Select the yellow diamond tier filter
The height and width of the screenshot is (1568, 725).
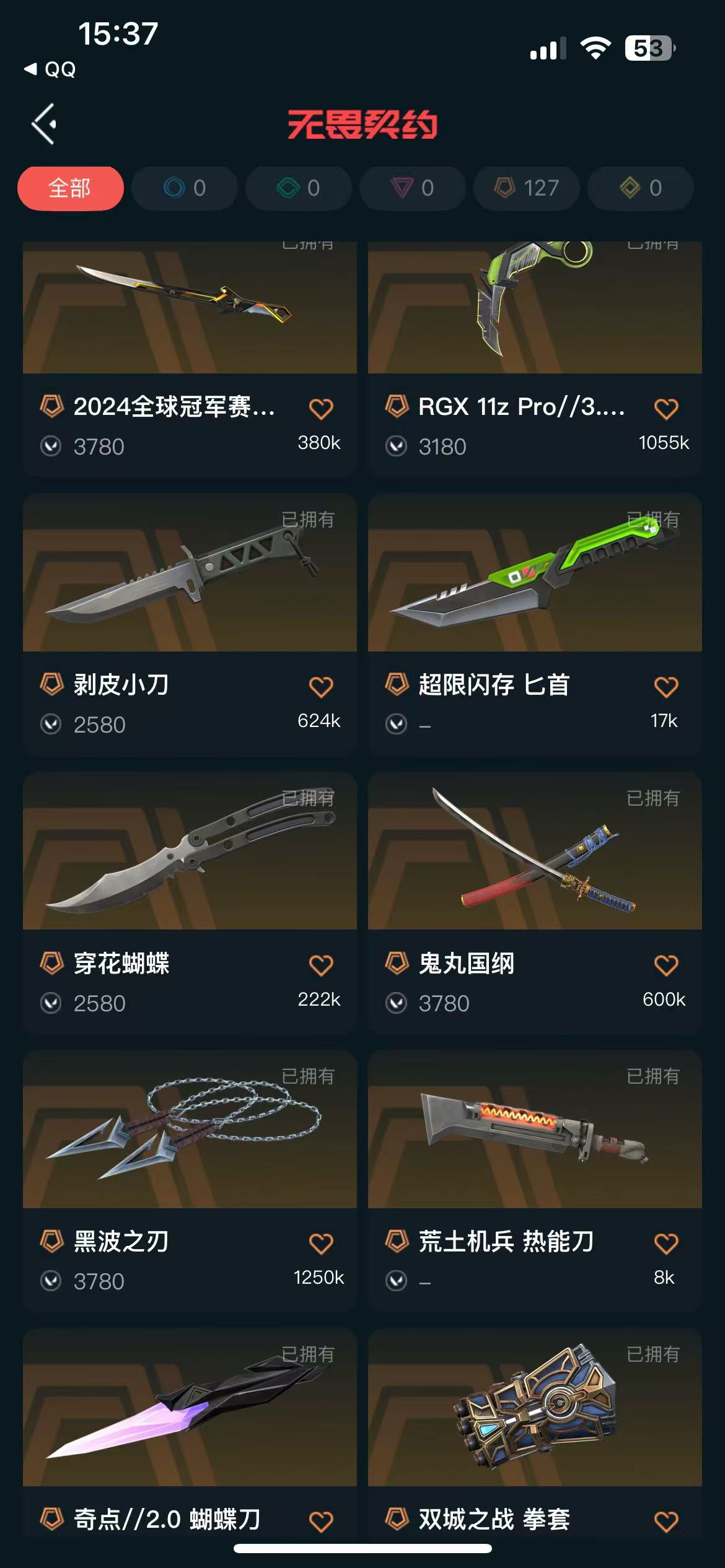(x=641, y=188)
